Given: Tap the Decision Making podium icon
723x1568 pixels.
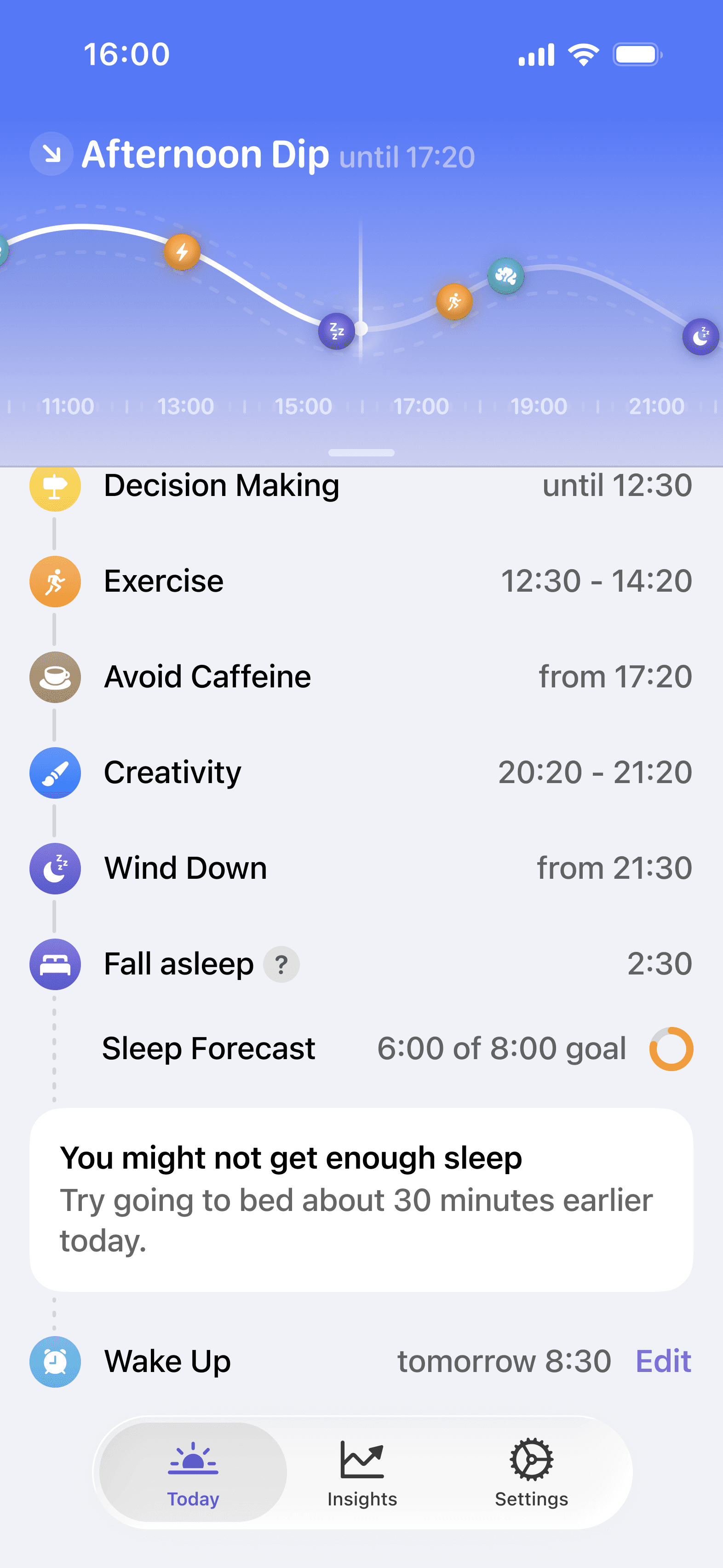Looking at the screenshot, I should click(54, 486).
